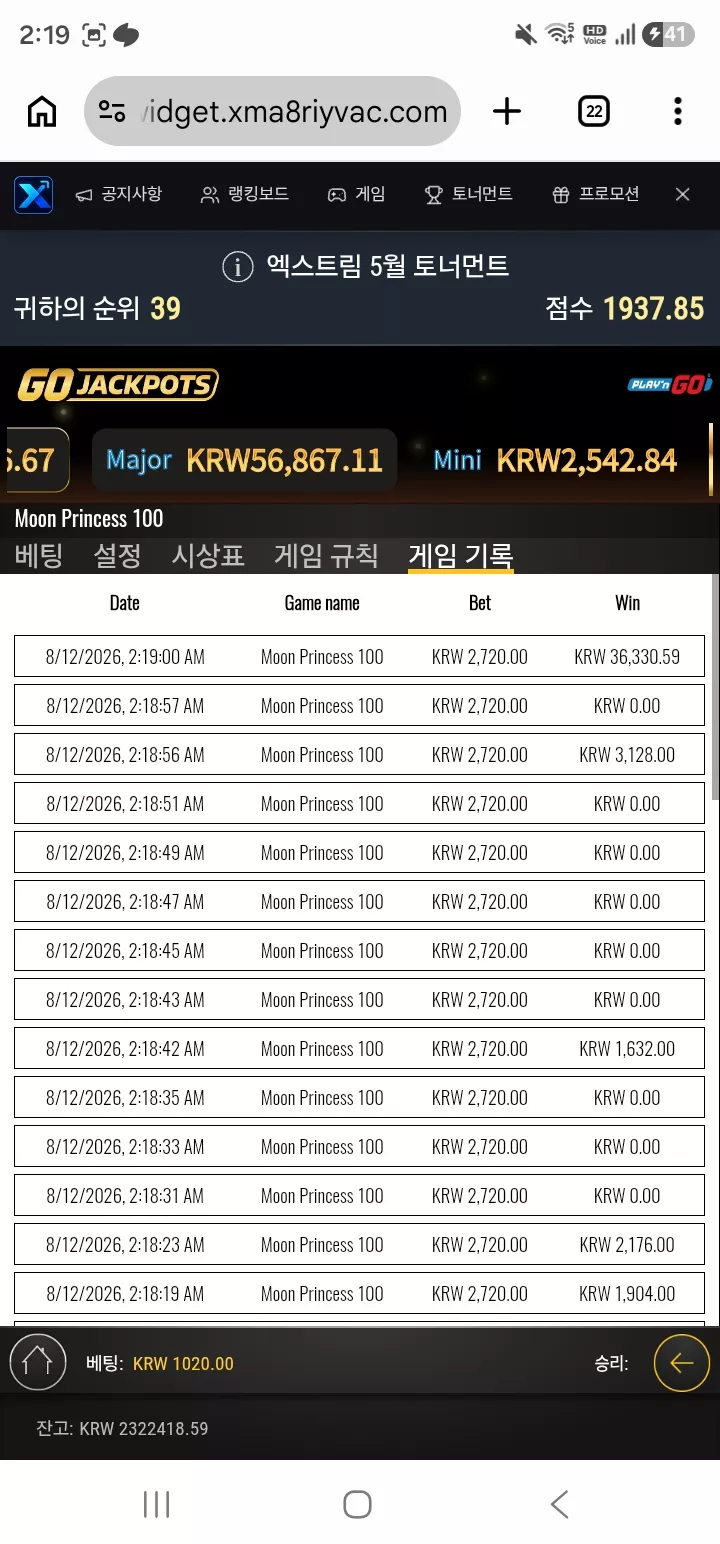The image size is (720, 1544).
Task: Open tournament info icon
Action: [x=237, y=267]
